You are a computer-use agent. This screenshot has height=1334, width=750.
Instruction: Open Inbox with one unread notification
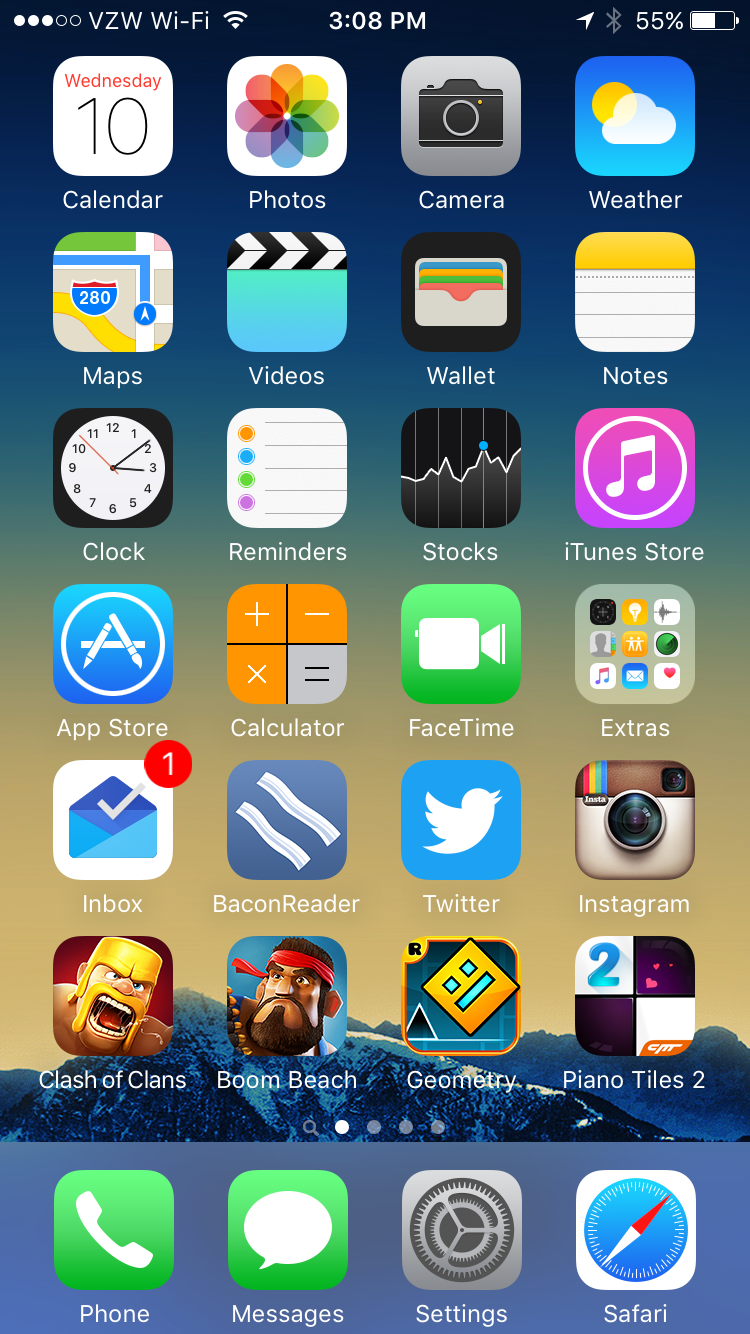pos(113,820)
